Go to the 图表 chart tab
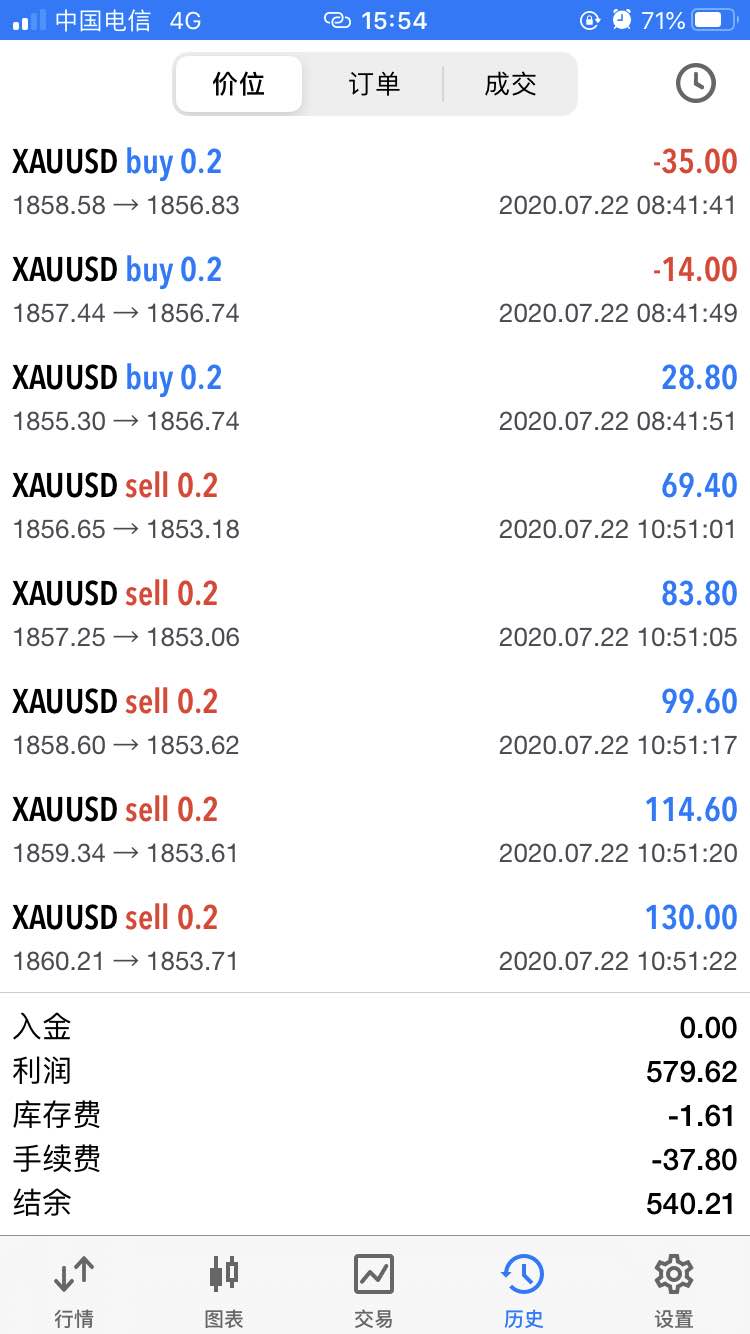The width and height of the screenshot is (750, 1334). pyautogui.click(x=224, y=1291)
